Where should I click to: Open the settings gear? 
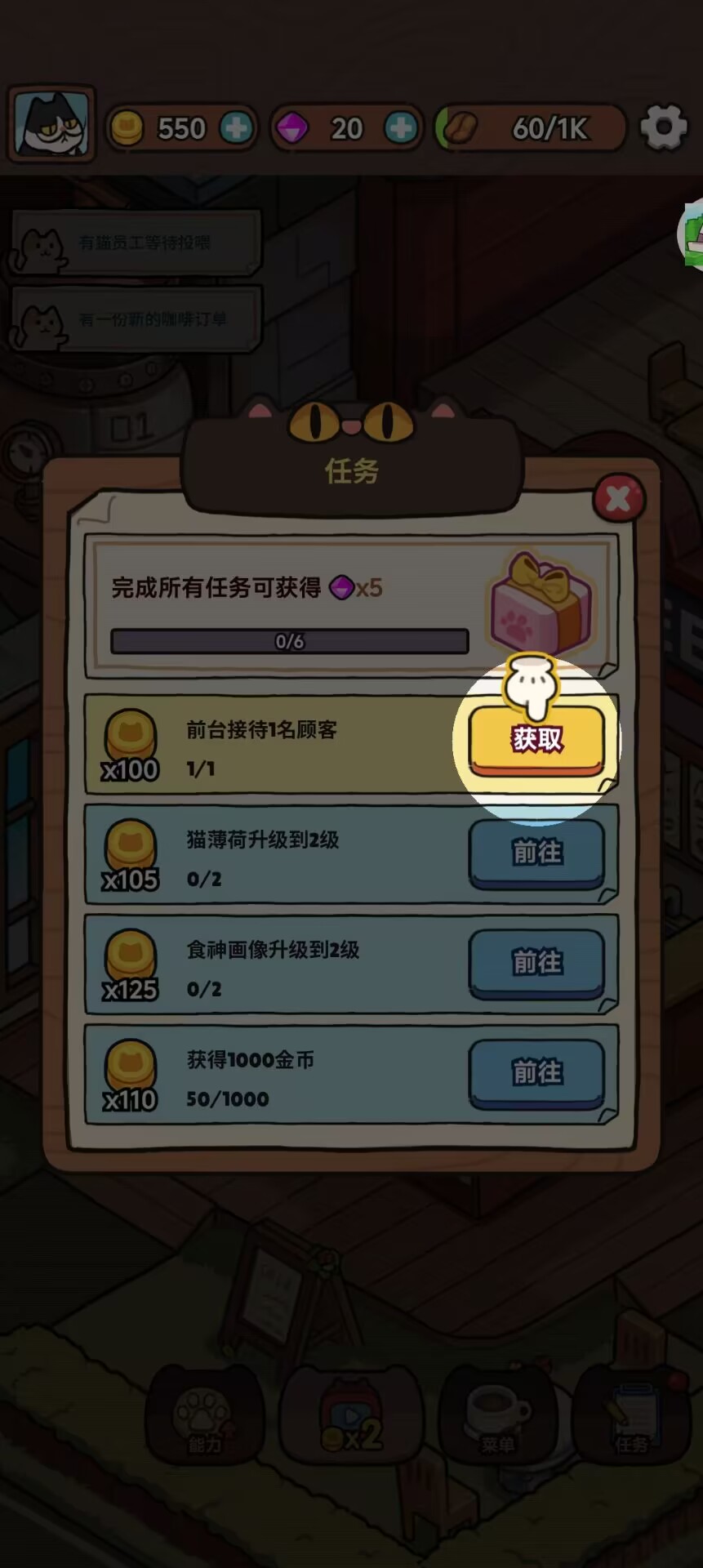tap(663, 127)
